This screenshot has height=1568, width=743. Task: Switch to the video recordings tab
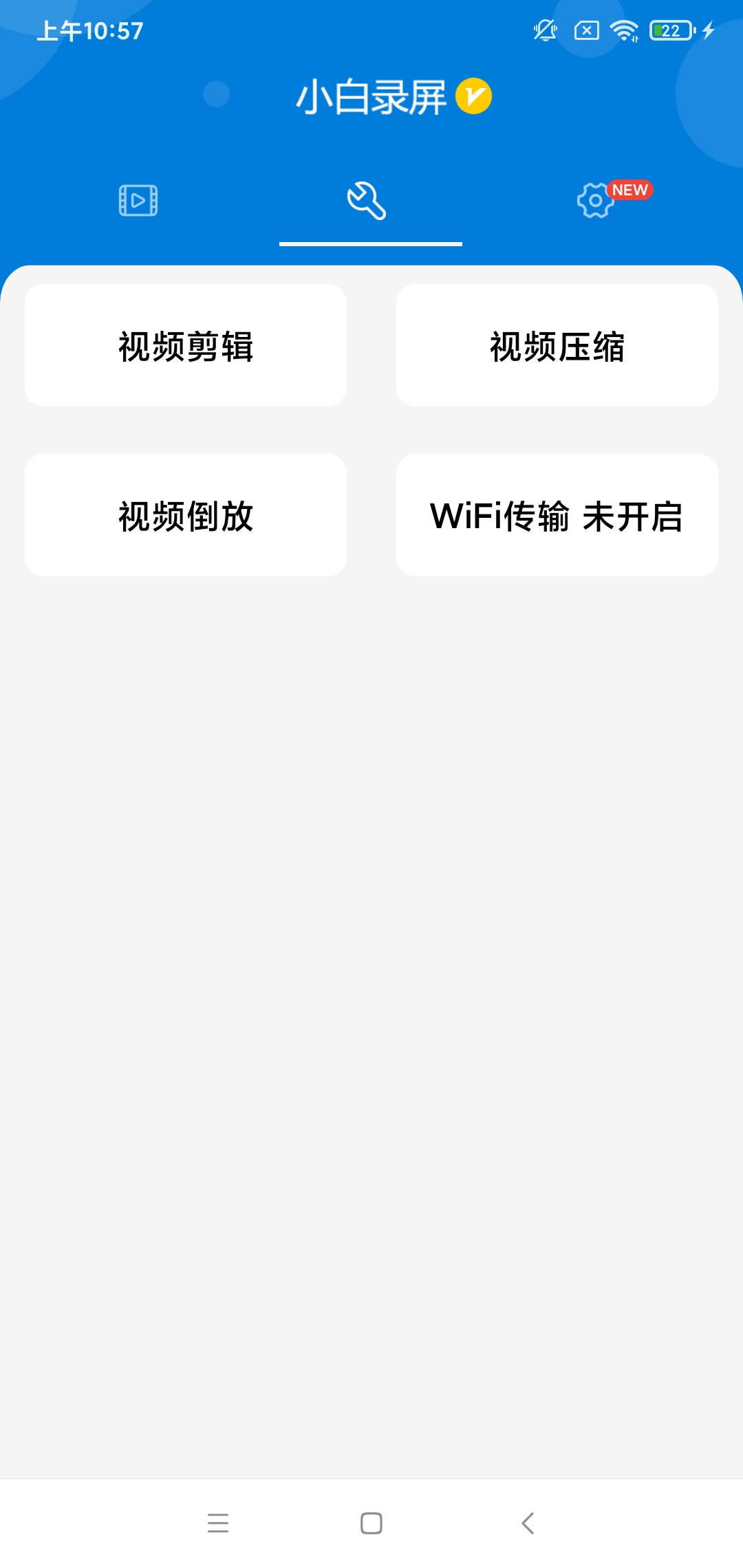tap(138, 201)
